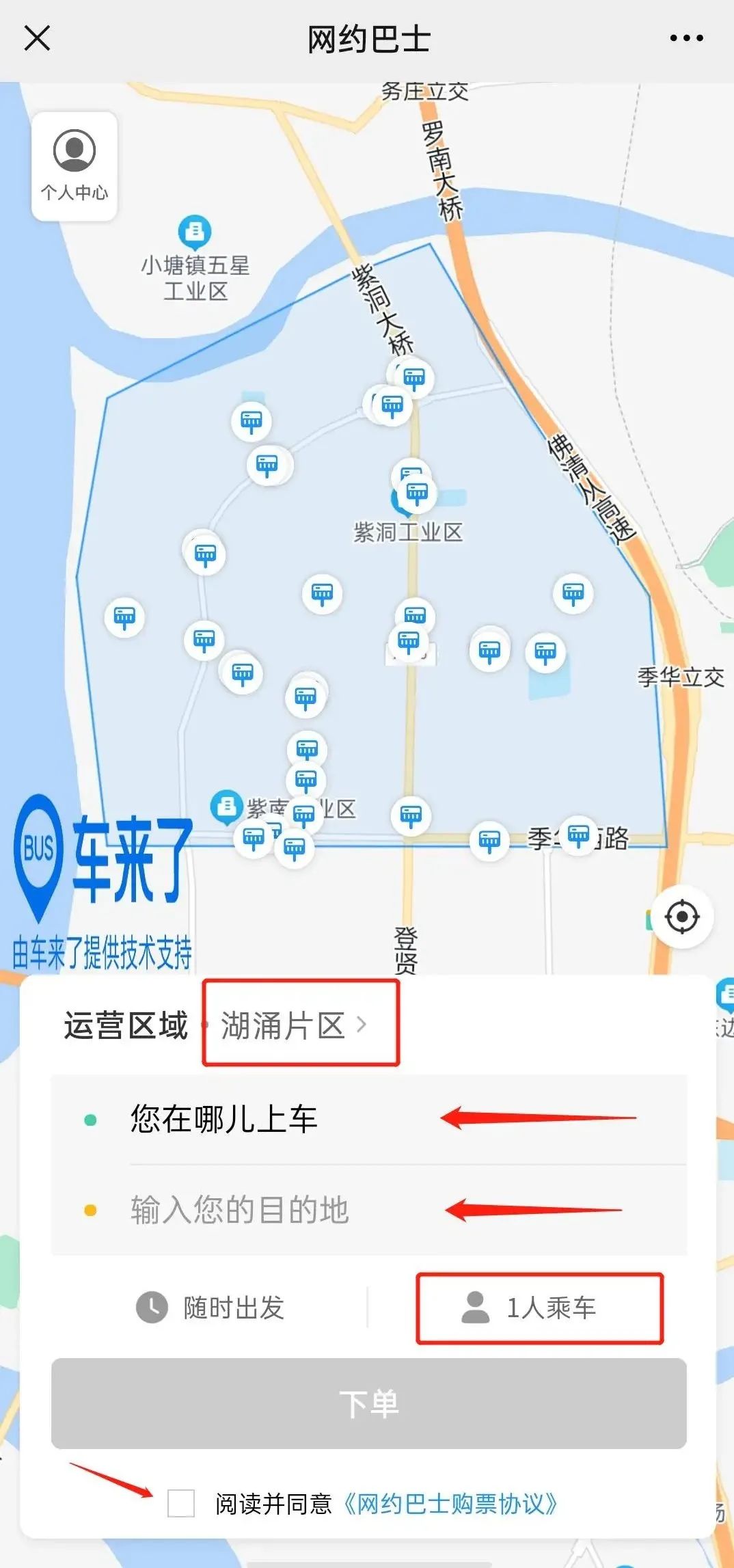Change operating area 湖涌片区
The width and height of the screenshot is (734, 1568).
[x=294, y=1025]
